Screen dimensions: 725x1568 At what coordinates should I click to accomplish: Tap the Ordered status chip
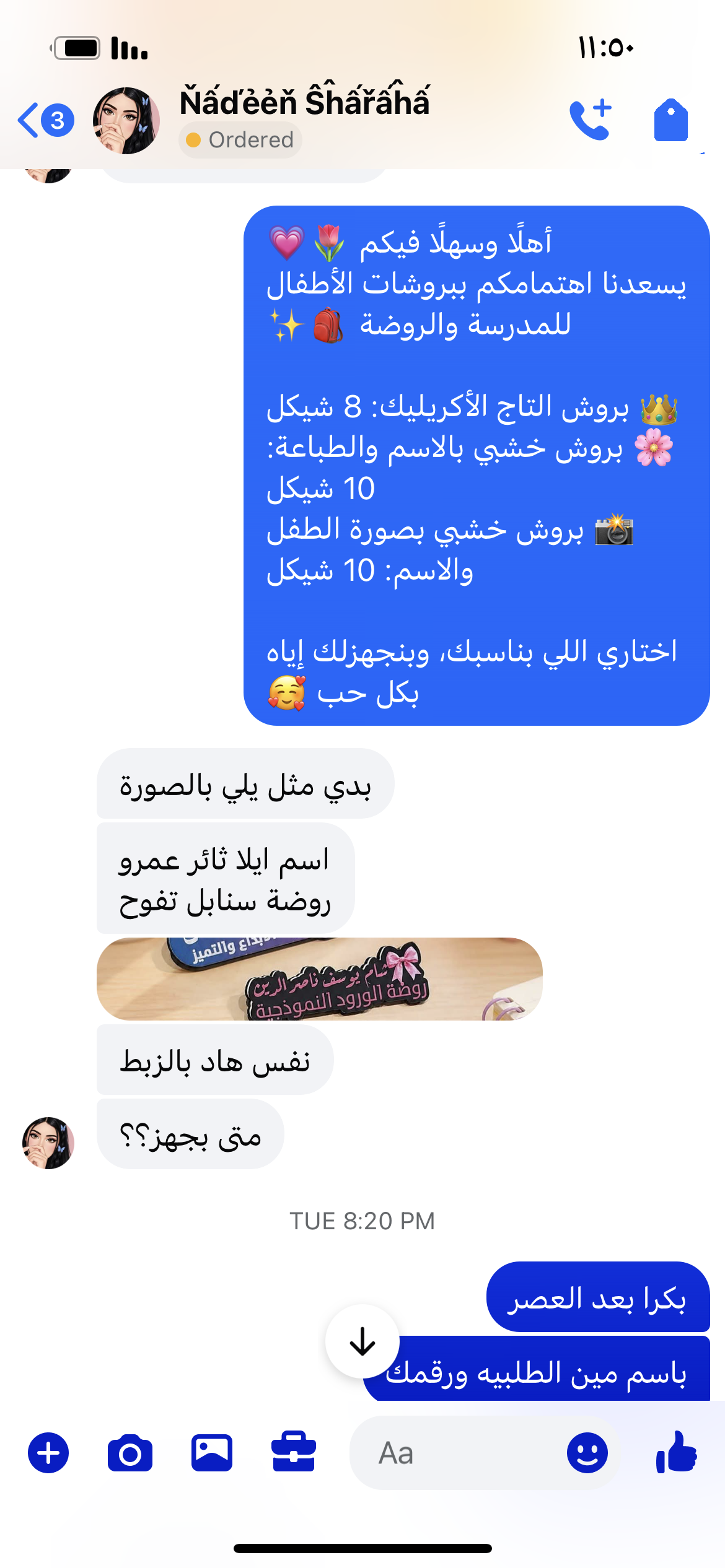pyautogui.click(x=240, y=140)
